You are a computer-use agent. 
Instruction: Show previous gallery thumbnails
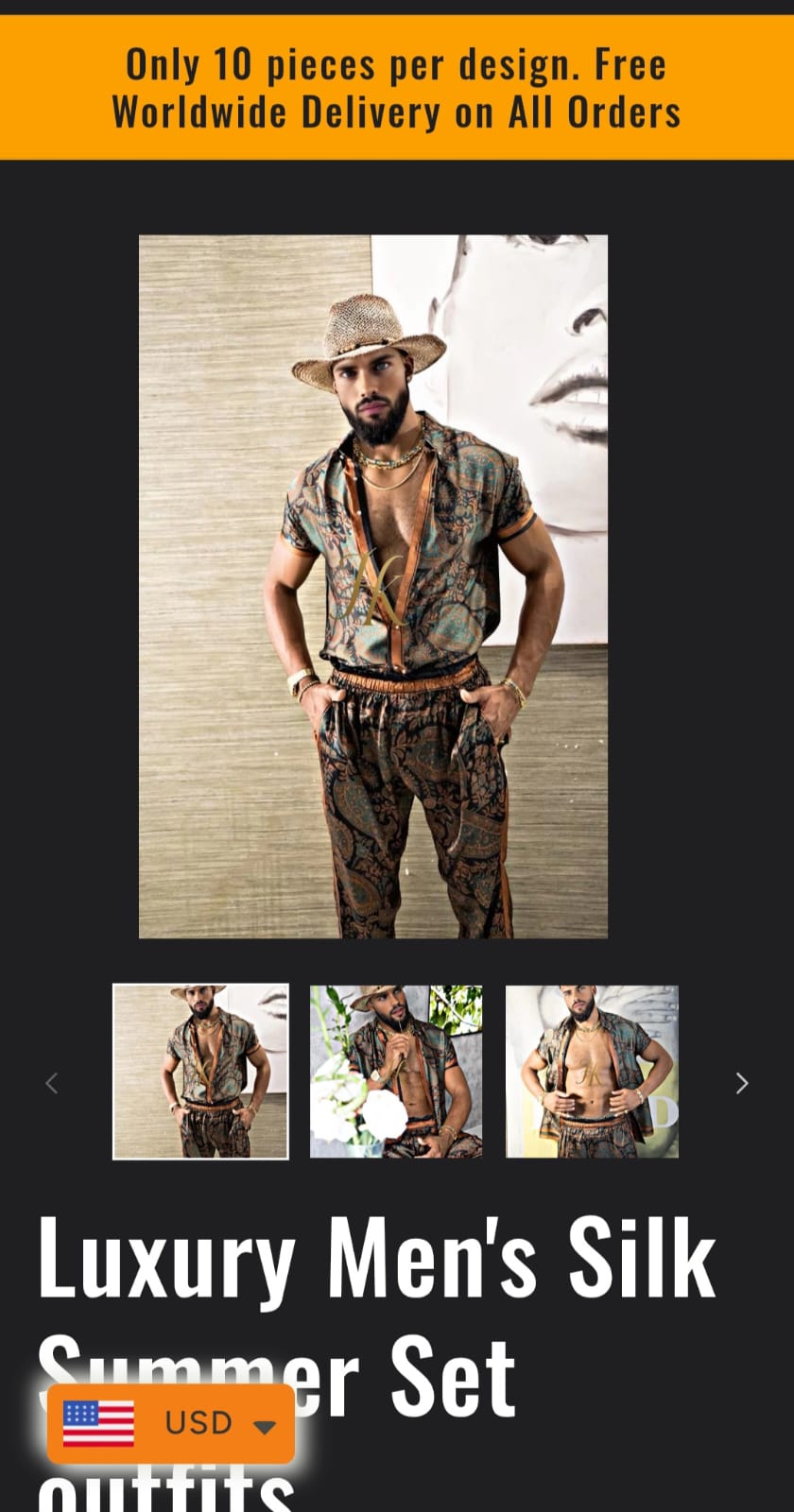click(52, 1083)
